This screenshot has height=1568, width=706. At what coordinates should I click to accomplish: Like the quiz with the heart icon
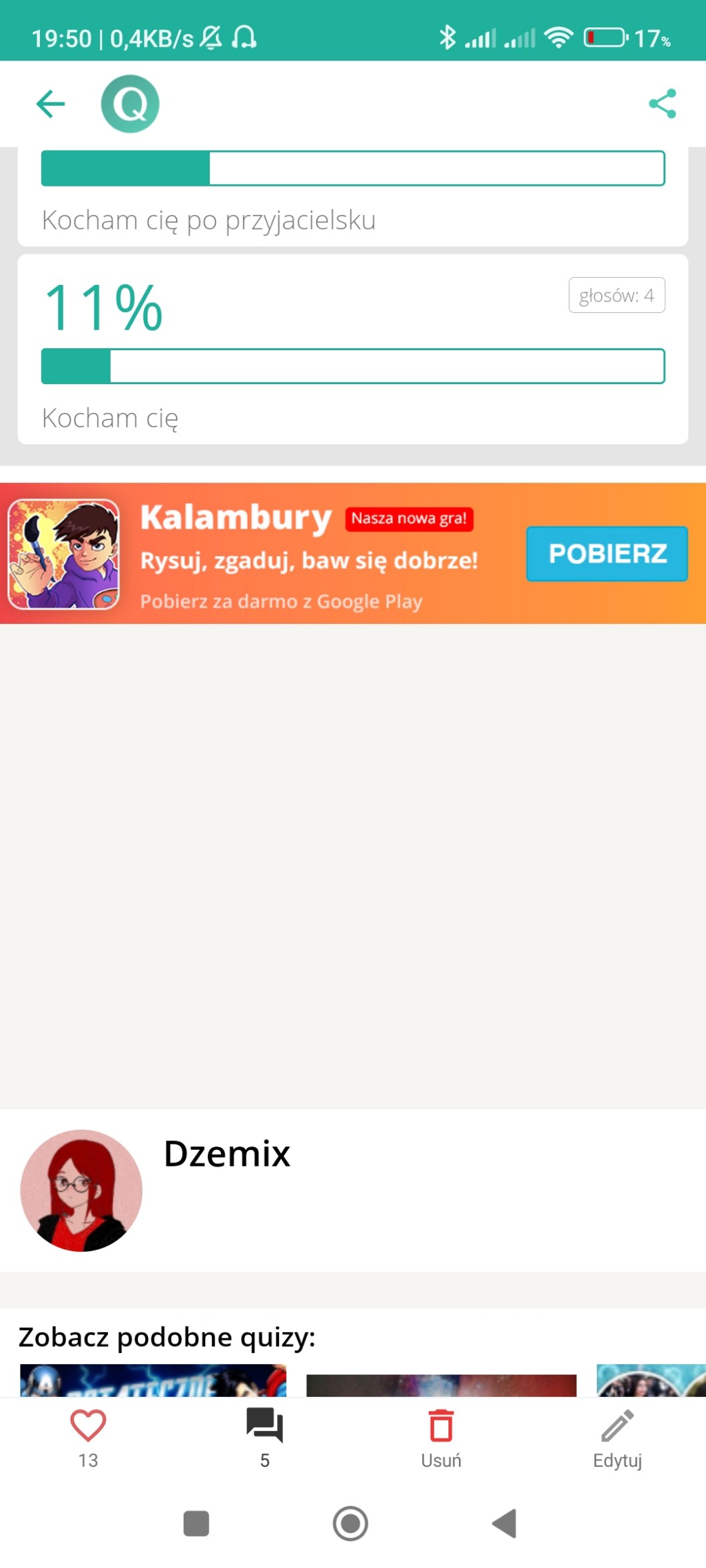point(88,1426)
